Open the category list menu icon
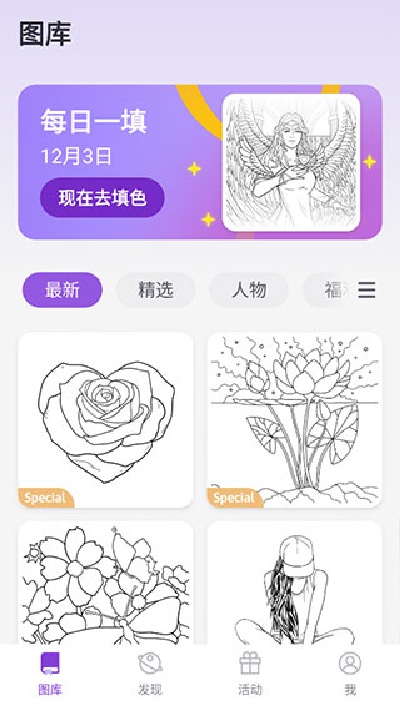 coord(366,290)
